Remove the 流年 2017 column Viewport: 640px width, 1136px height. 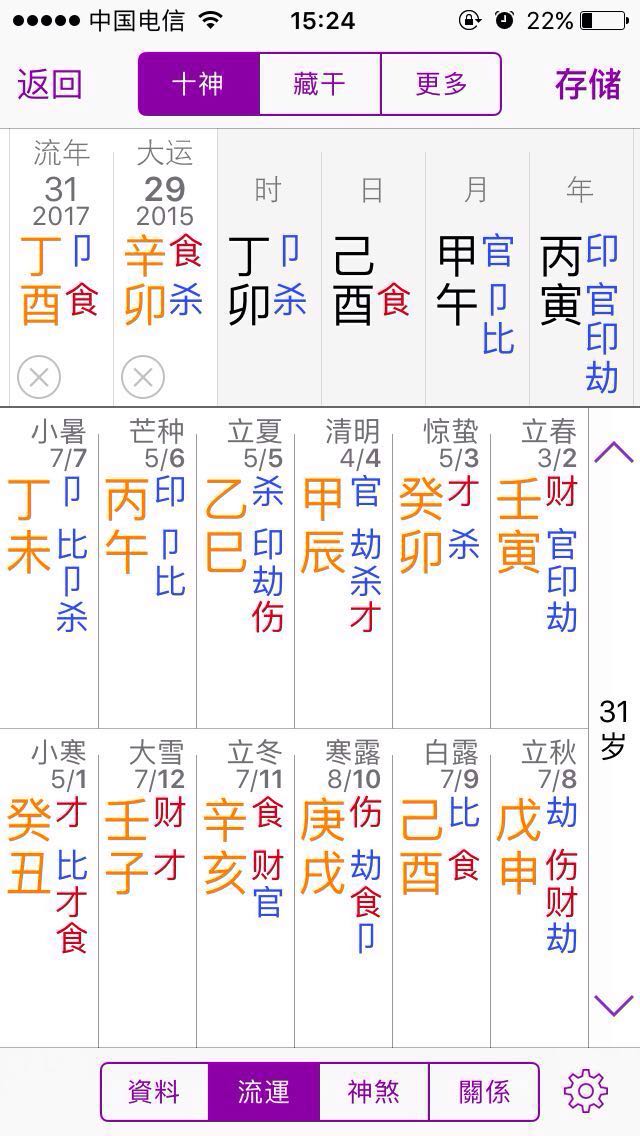pyautogui.click(x=39, y=377)
